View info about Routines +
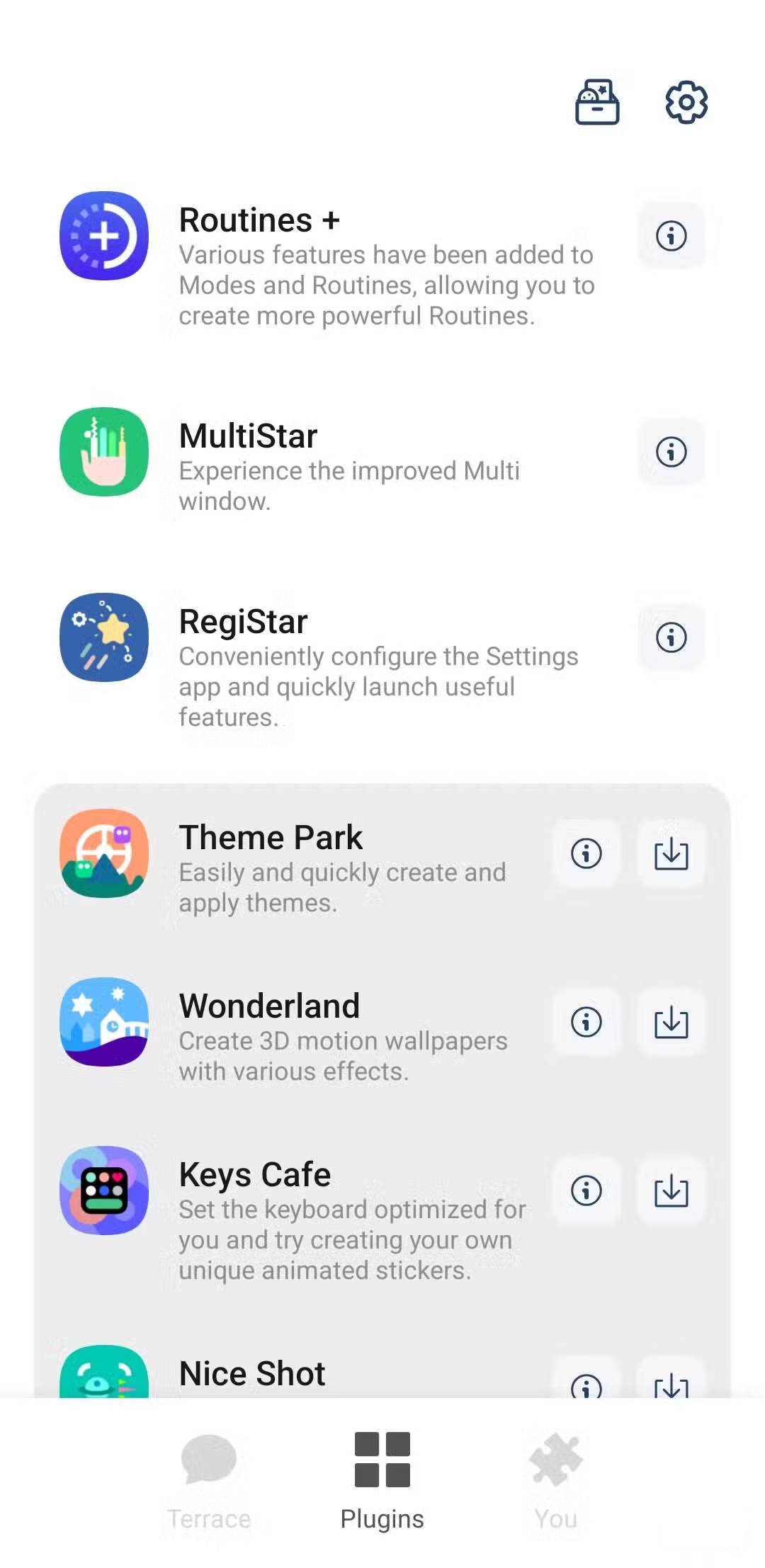Screen dimensions: 765x1568 coord(670,234)
